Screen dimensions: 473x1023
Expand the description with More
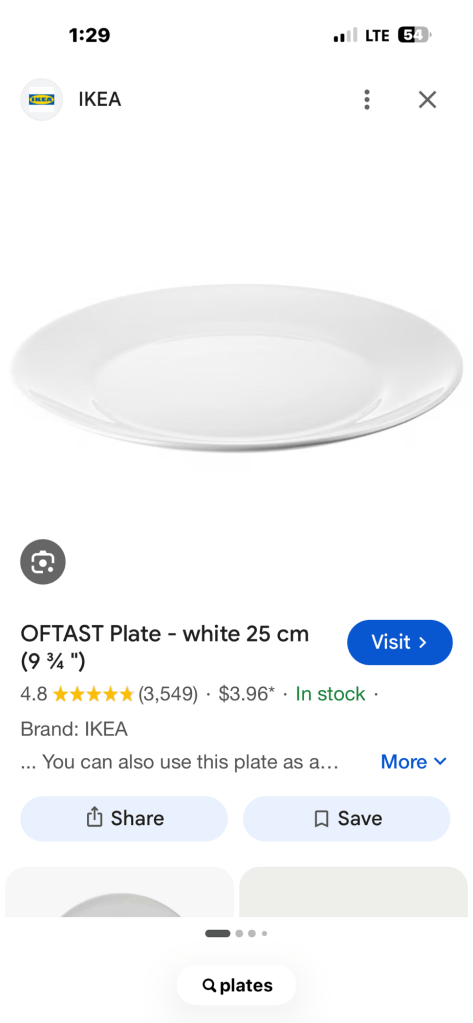414,761
